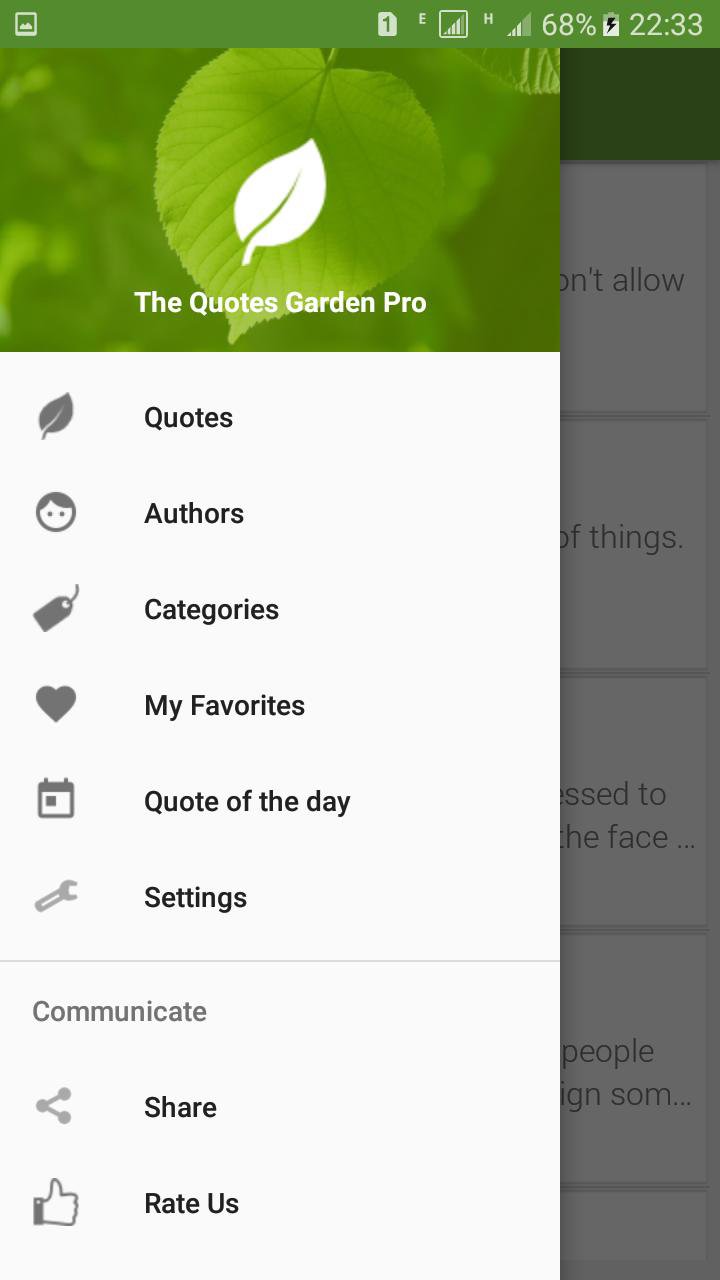Open the Authors list
The width and height of the screenshot is (720, 1280).
point(193,512)
